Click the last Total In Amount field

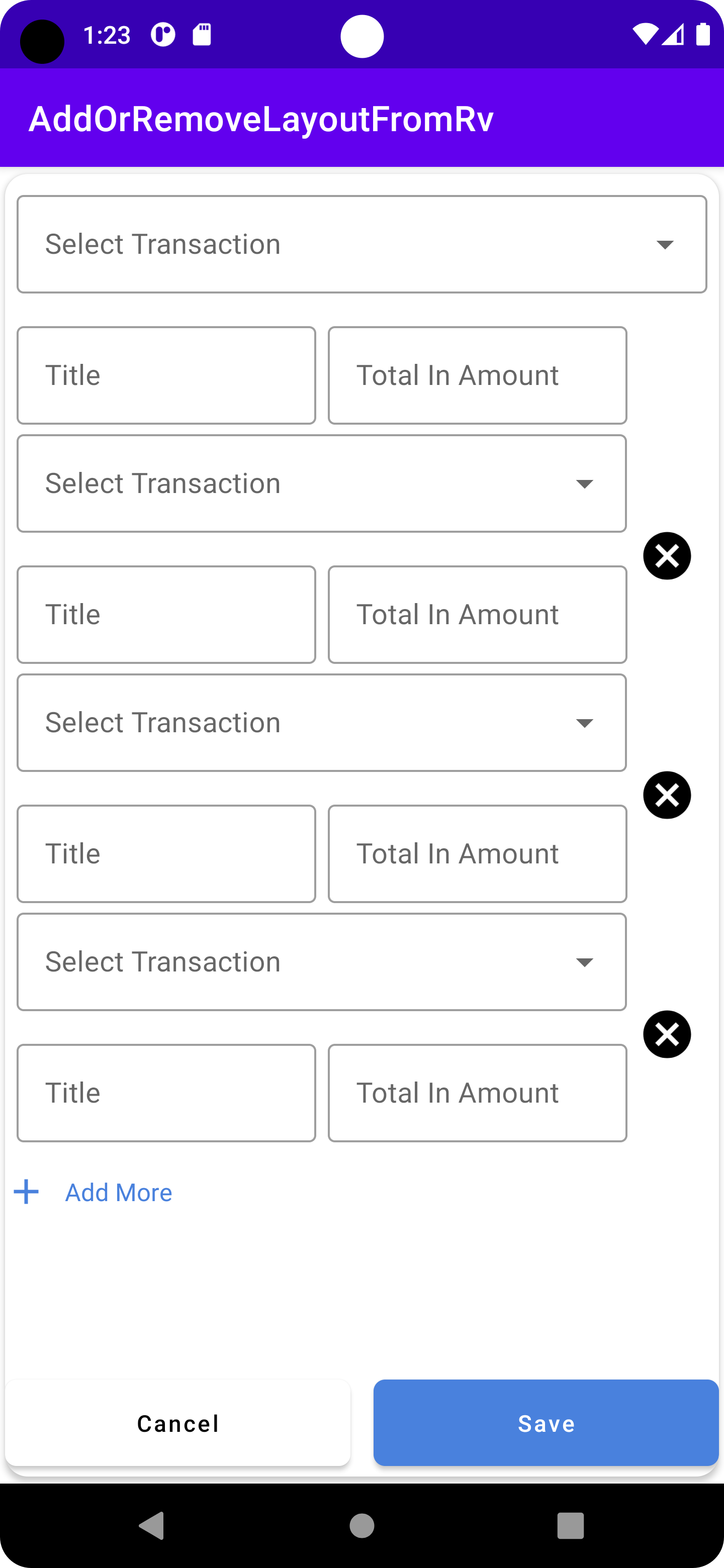[477, 1093]
